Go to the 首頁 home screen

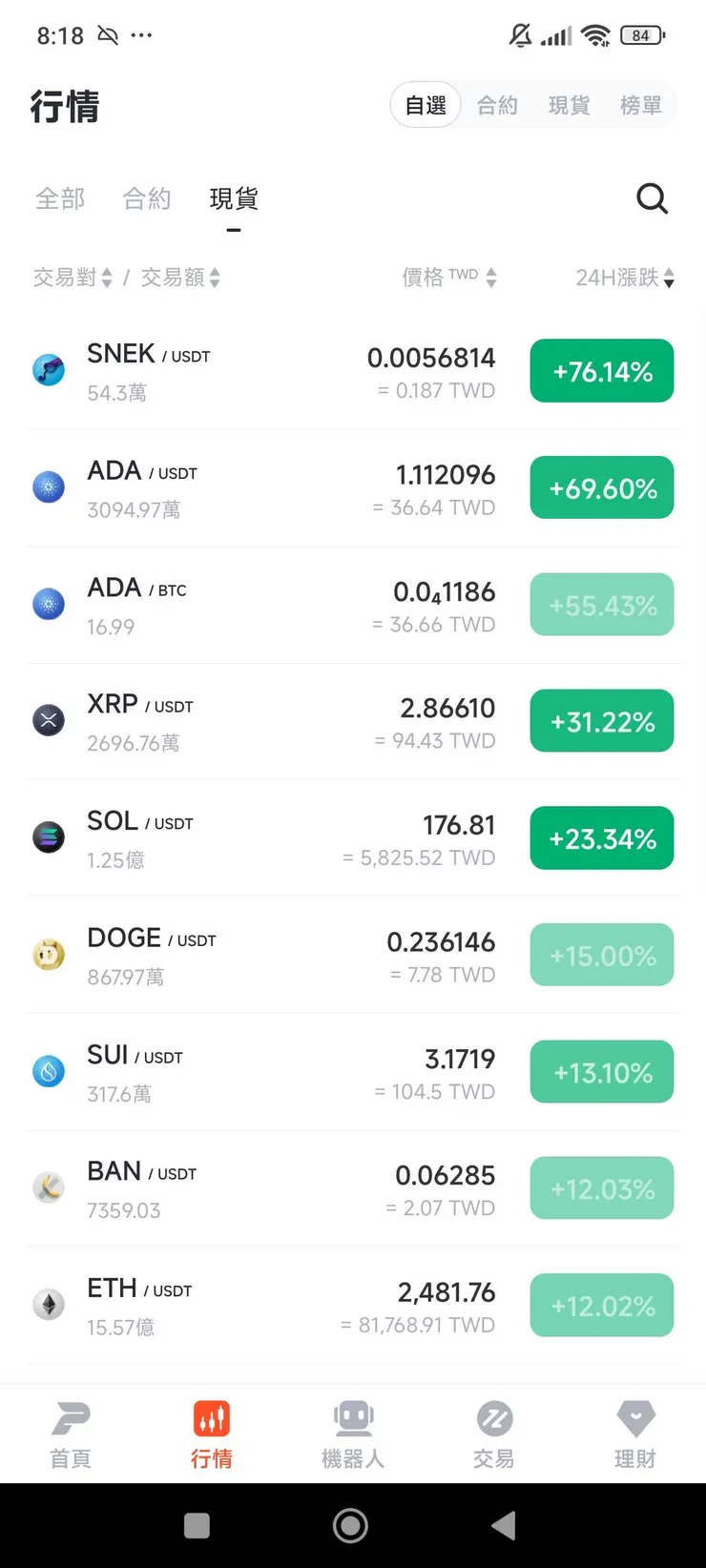pos(71,1431)
